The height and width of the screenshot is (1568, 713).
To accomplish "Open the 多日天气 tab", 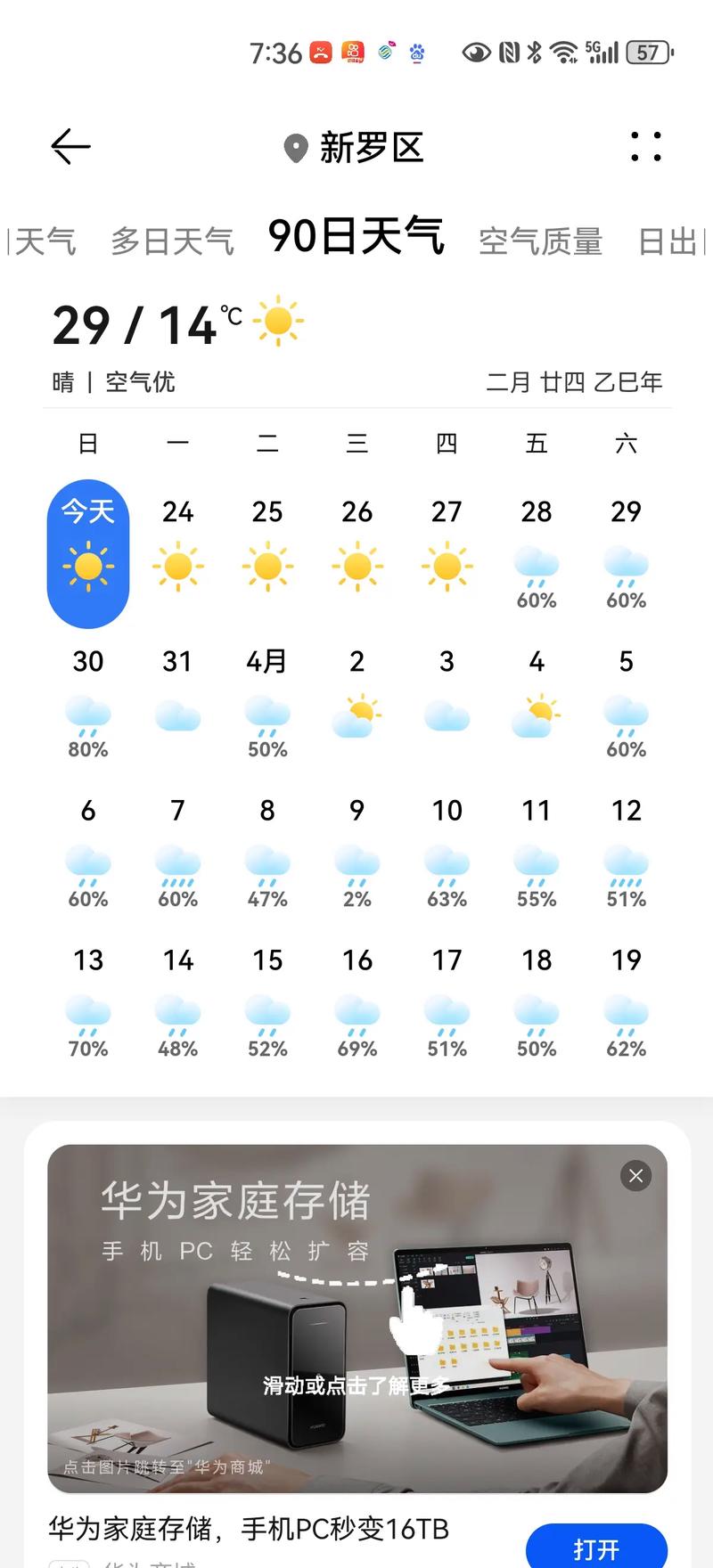I will click(x=172, y=239).
